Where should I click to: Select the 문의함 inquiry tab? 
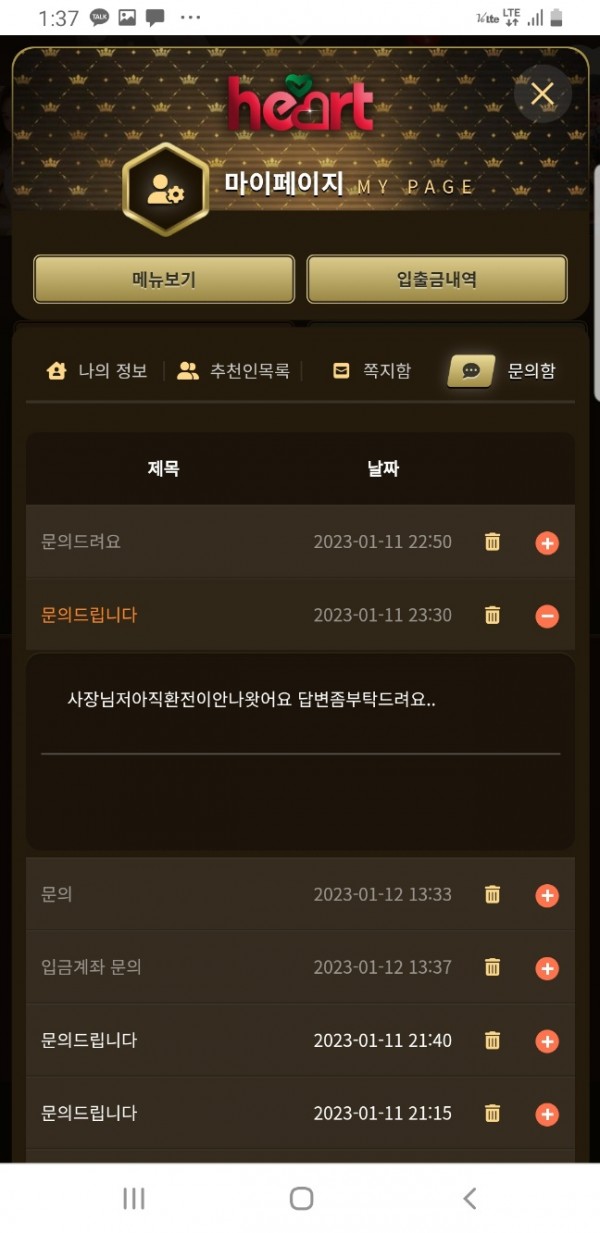click(502, 371)
